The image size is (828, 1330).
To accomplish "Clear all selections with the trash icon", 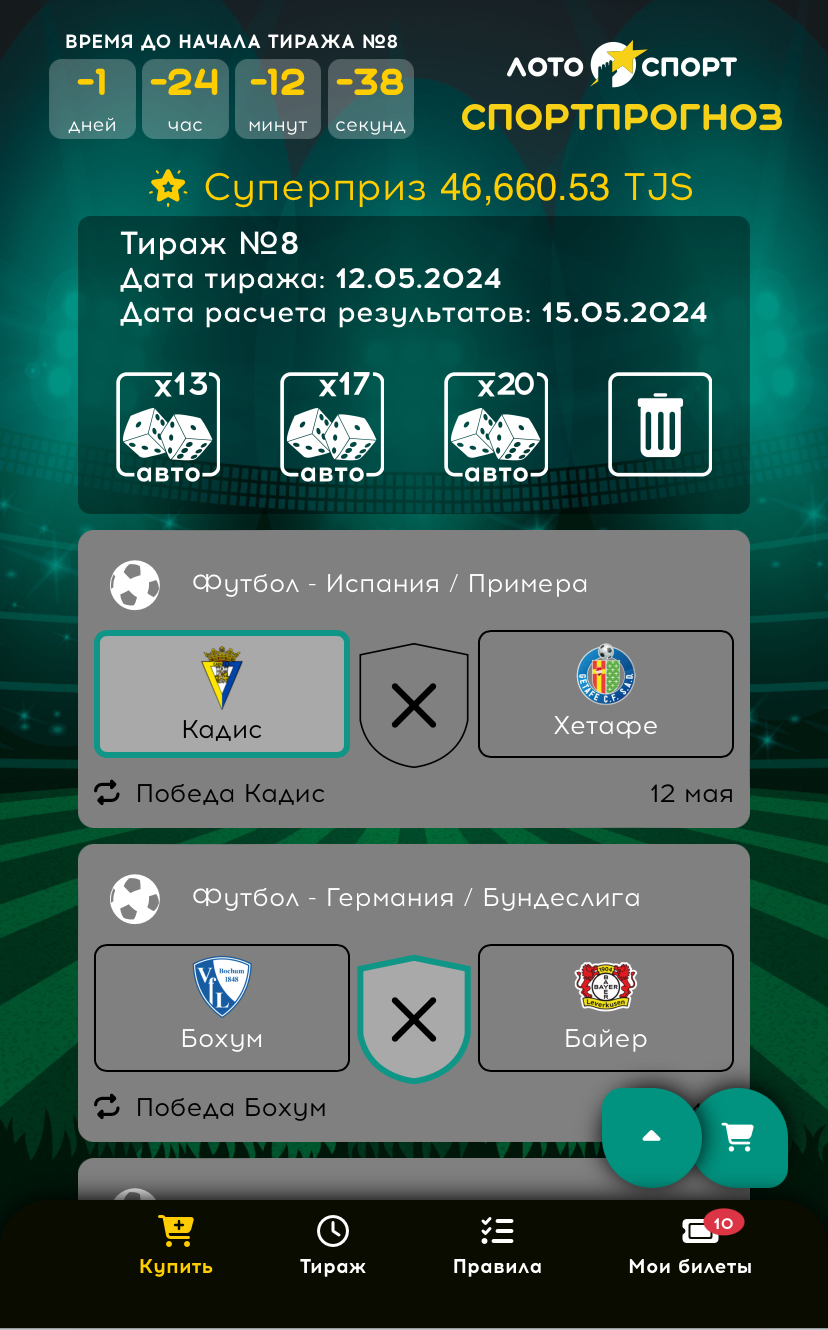I will tap(660, 425).
